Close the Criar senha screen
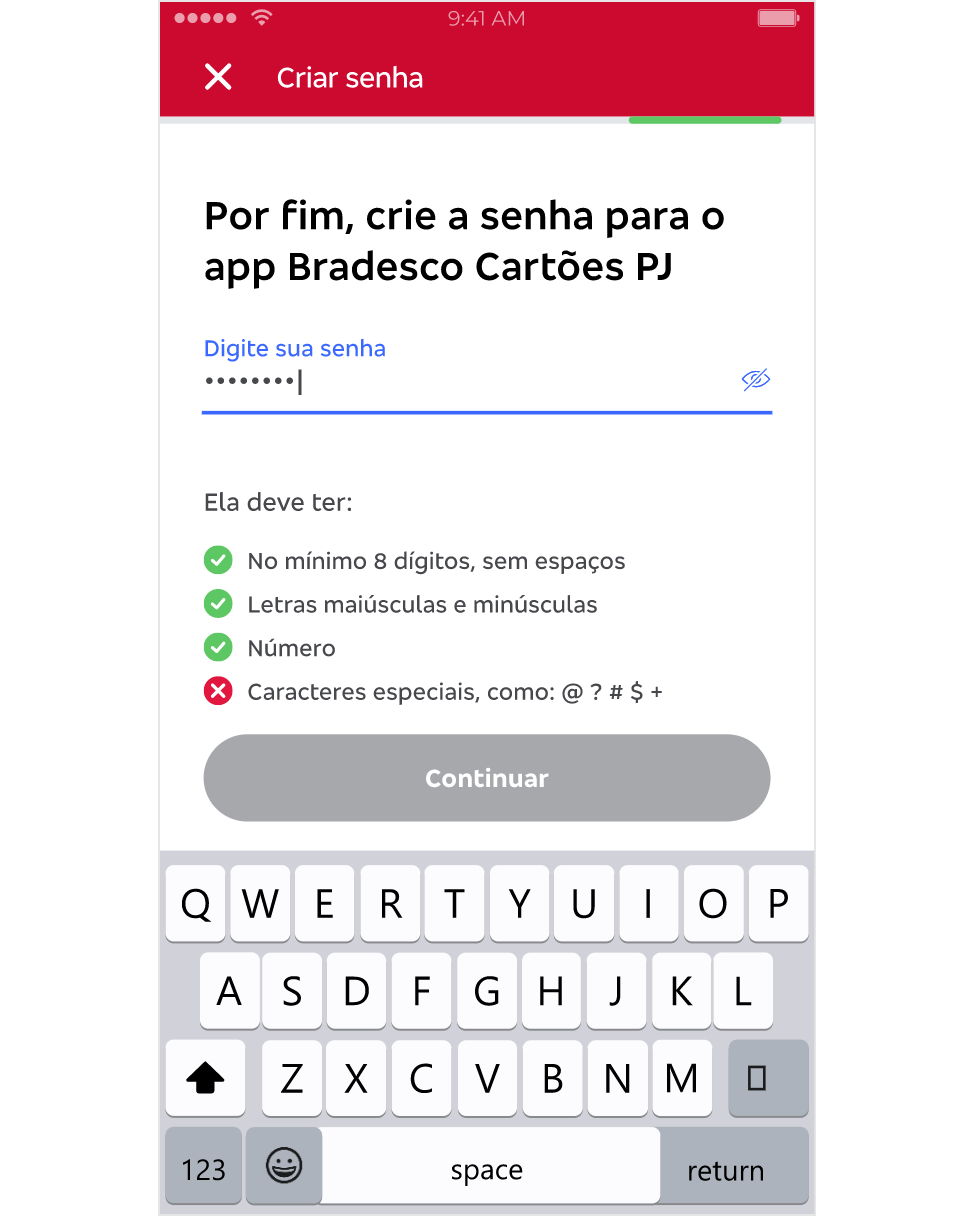Viewport: 976px width, 1216px height. point(218,77)
